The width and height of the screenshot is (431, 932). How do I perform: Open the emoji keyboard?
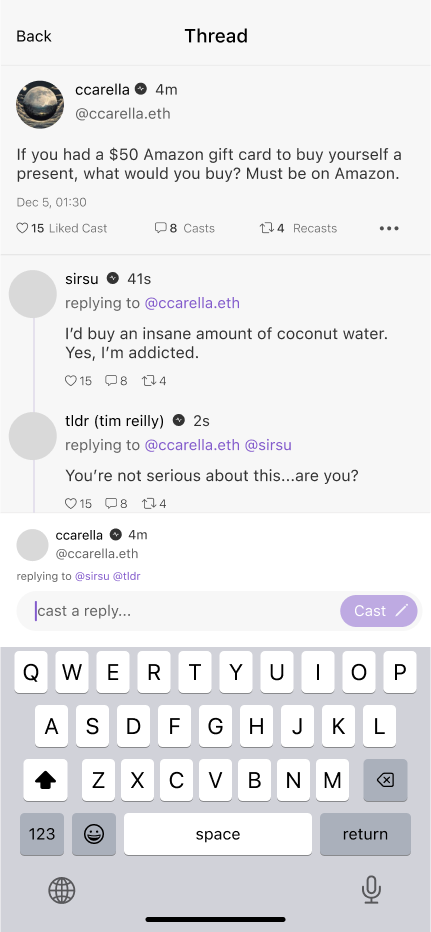(94, 834)
